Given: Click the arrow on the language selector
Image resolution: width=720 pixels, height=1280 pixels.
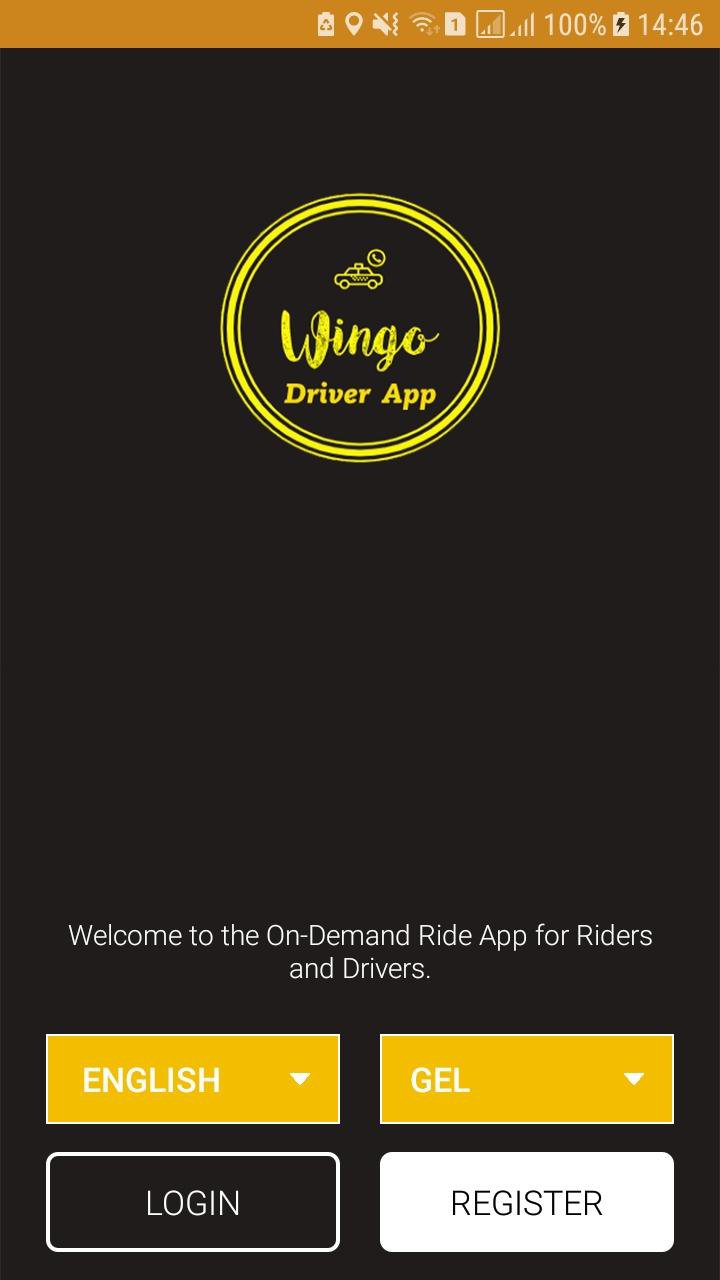Looking at the screenshot, I should click(x=300, y=1079).
